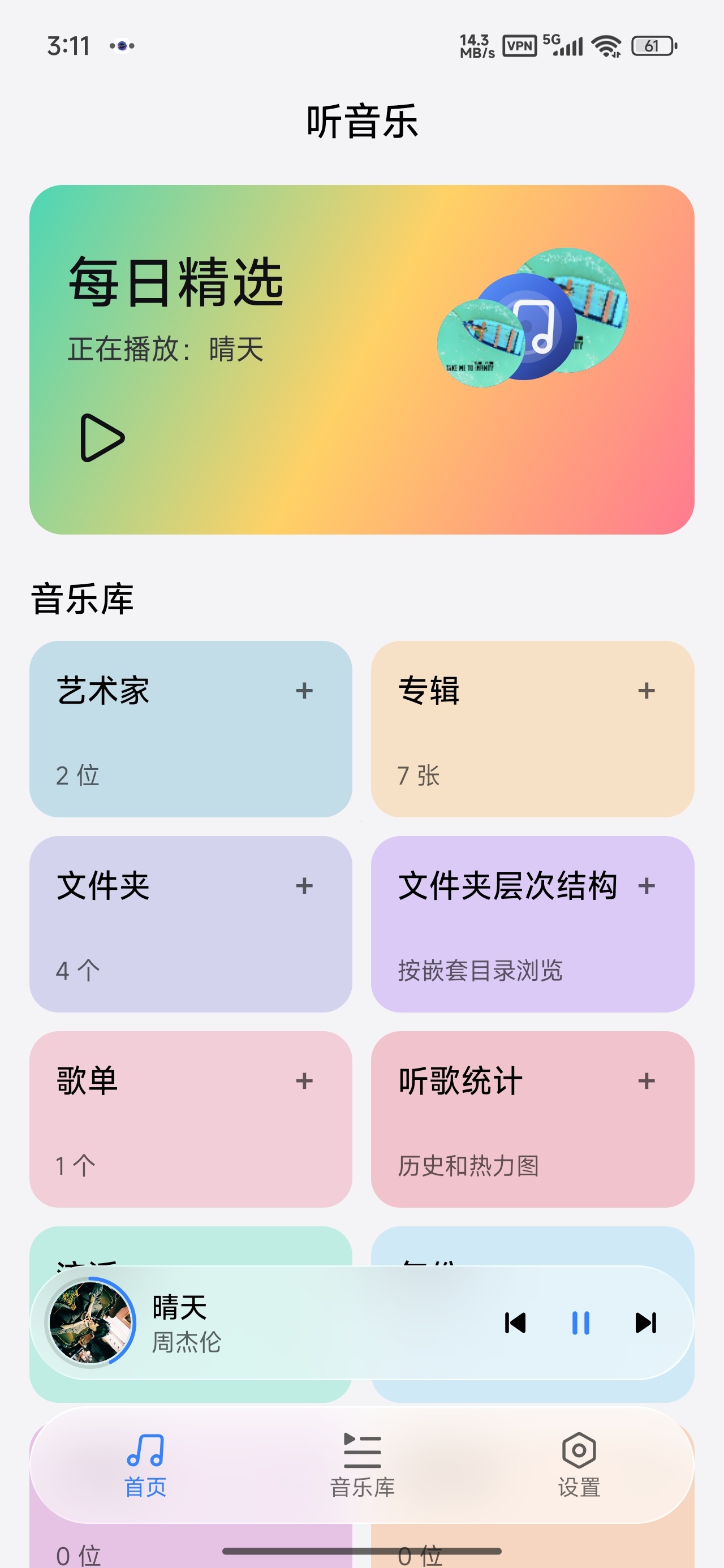Open 文件夹层次结构 nested directory browser
724x1568 pixels.
(x=532, y=924)
